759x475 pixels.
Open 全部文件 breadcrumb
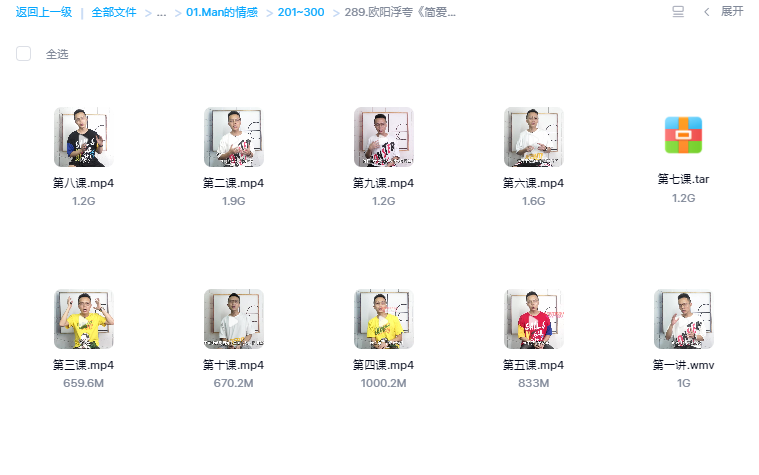click(113, 12)
